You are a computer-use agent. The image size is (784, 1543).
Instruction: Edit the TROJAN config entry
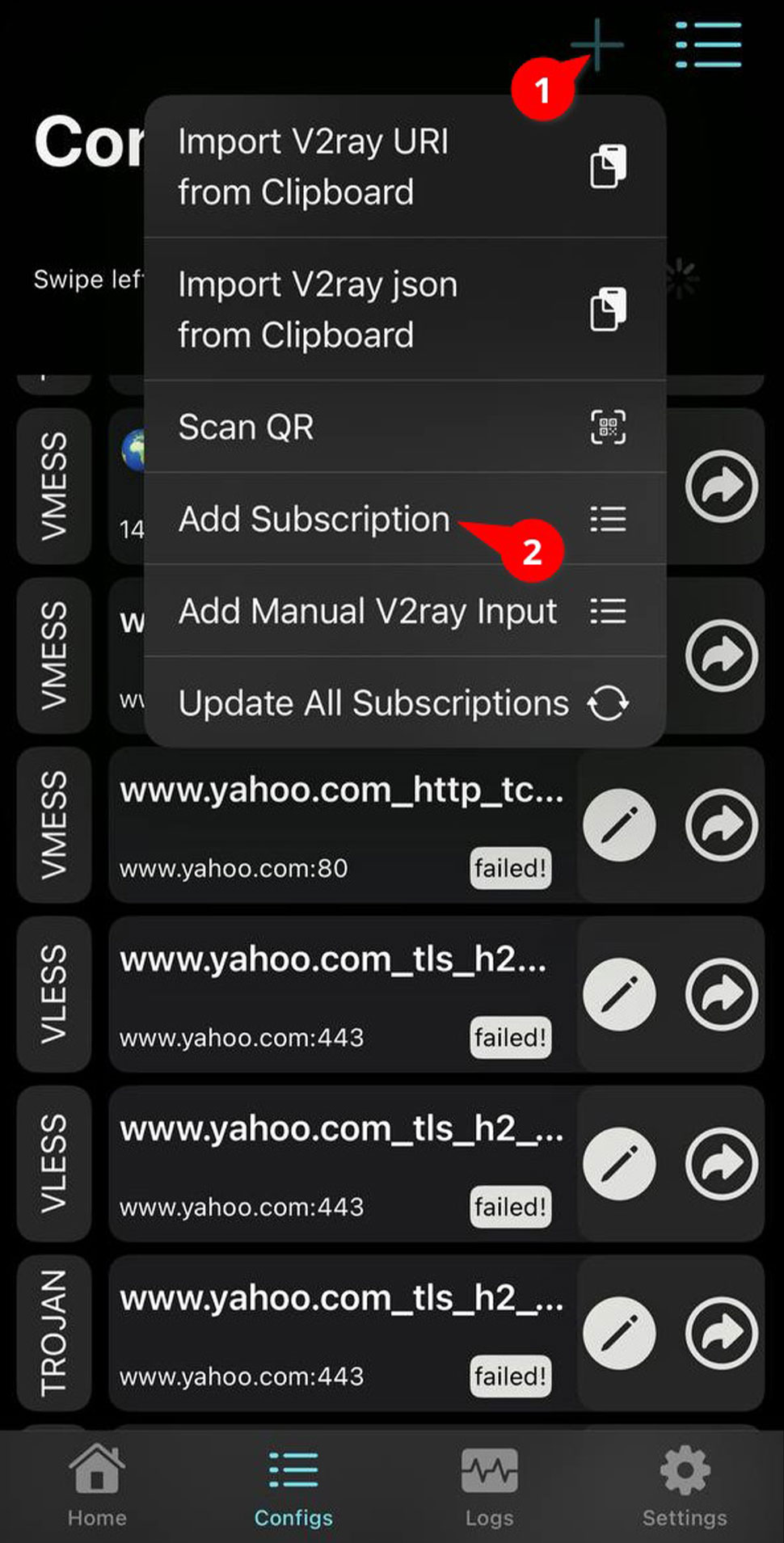click(x=619, y=1333)
